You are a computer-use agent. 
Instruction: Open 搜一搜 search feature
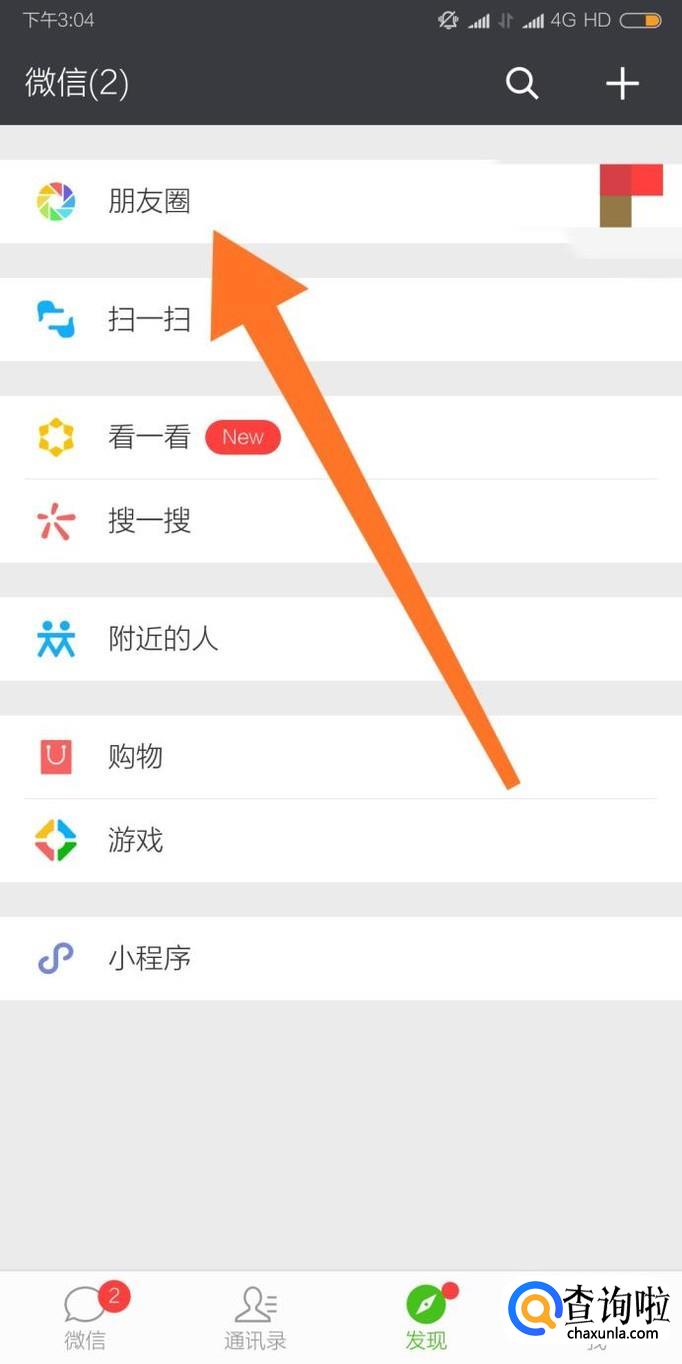(x=341, y=521)
